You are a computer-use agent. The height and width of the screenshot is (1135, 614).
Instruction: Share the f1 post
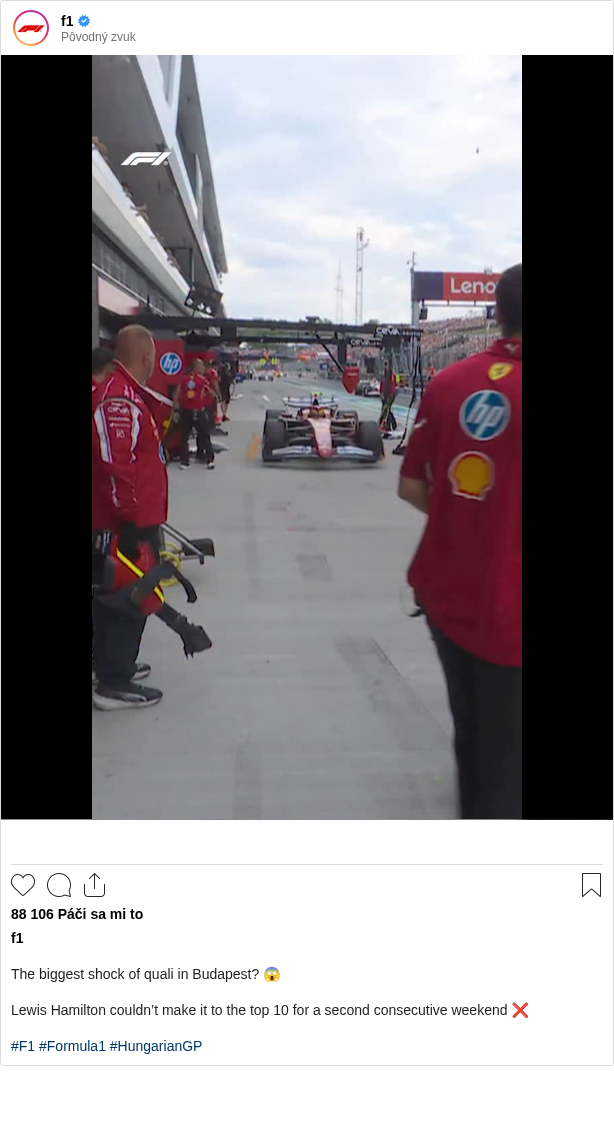tap(94, 885)
